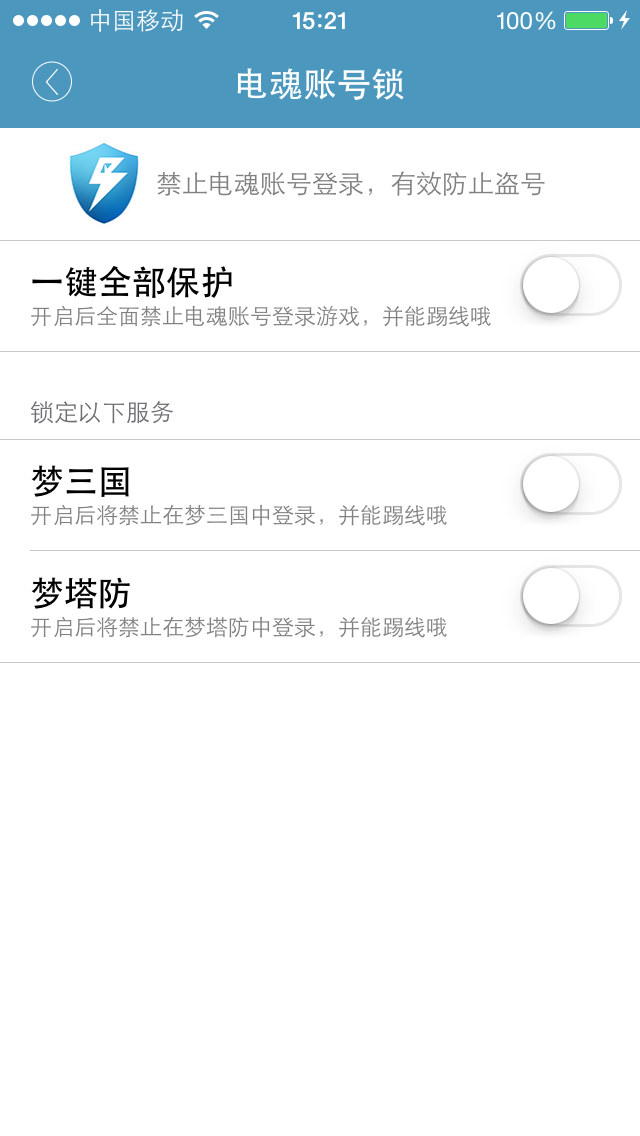
Task: Turn on the 梦三国 lock
Action: pyautogui.click(x=570, y=484)
